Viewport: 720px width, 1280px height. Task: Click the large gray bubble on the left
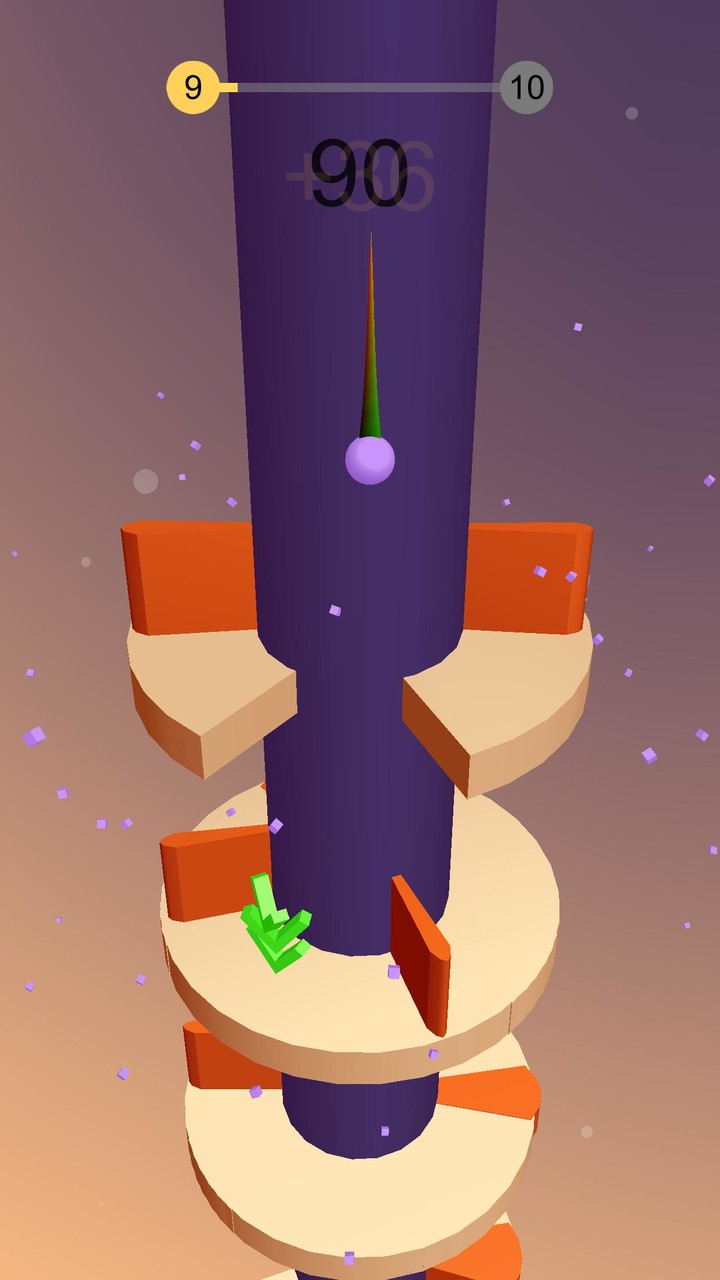[x=147, y=480]
